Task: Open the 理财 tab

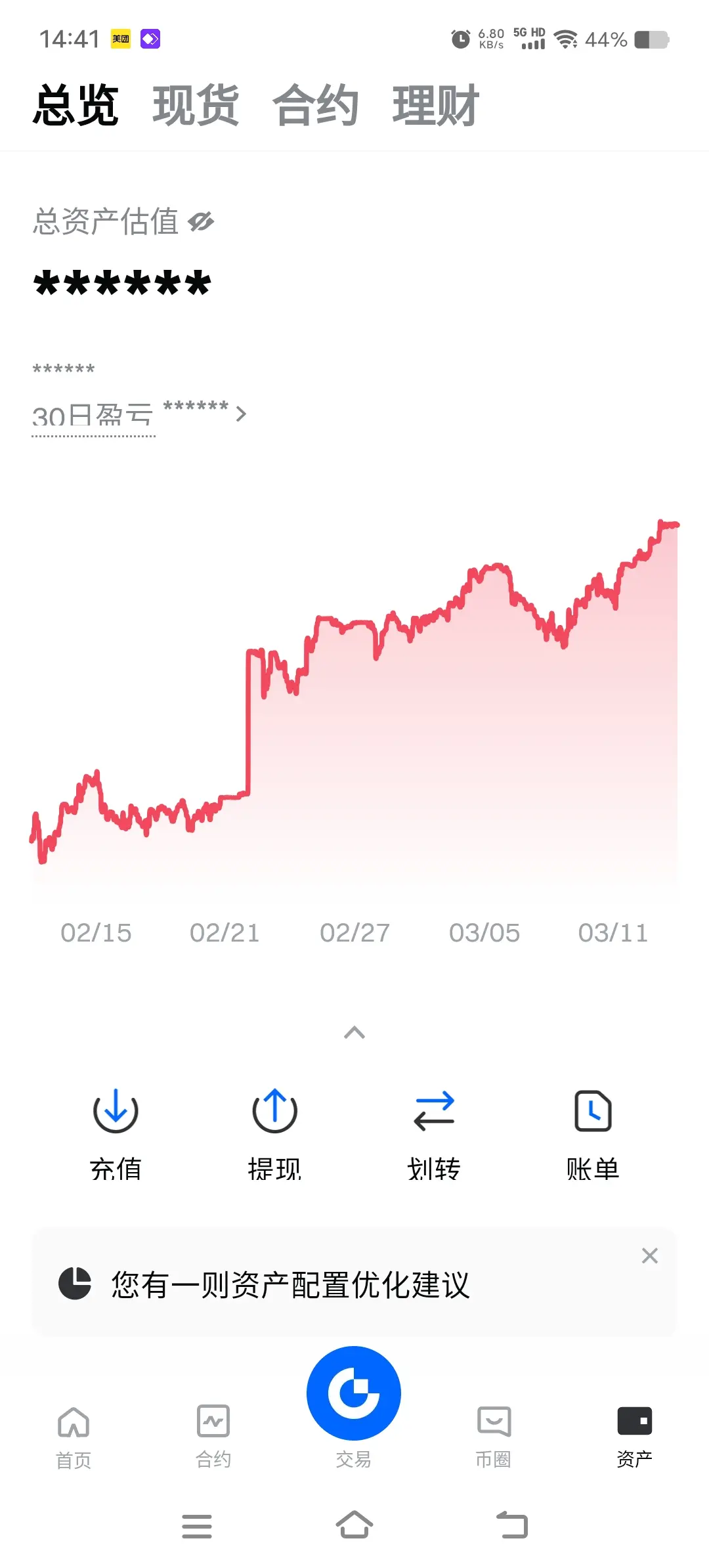Action: 436,105
